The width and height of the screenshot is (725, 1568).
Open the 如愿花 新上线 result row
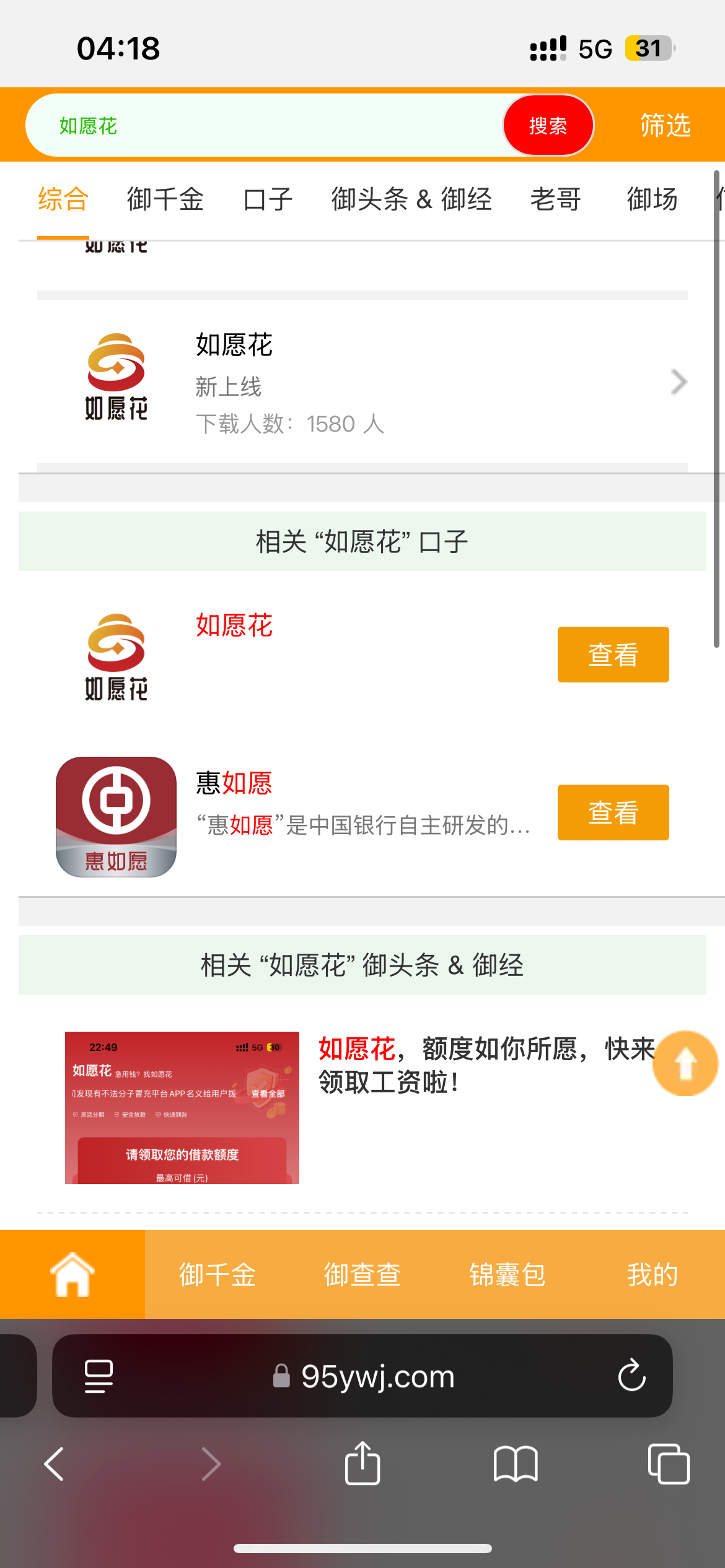[372, 381]
